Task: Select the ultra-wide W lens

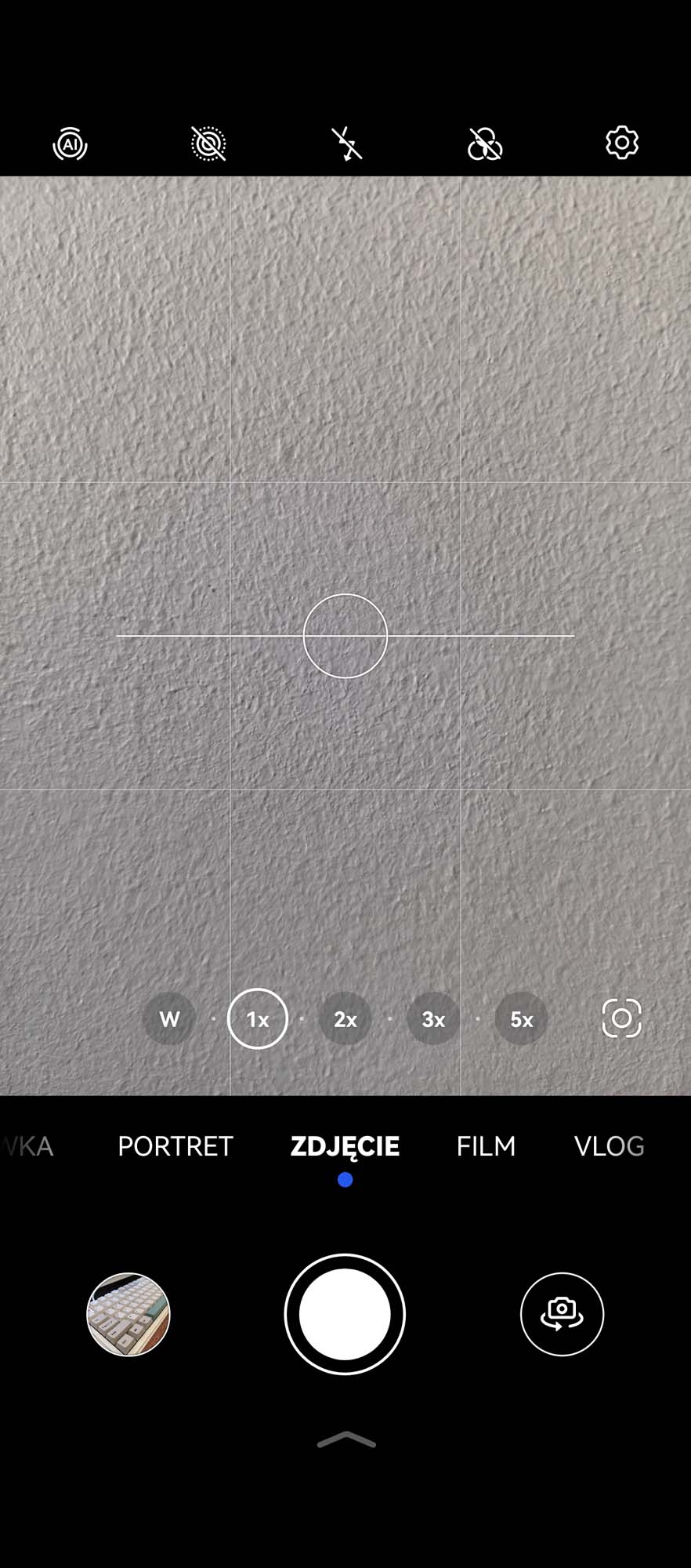Action: [x=169, y=1018]
